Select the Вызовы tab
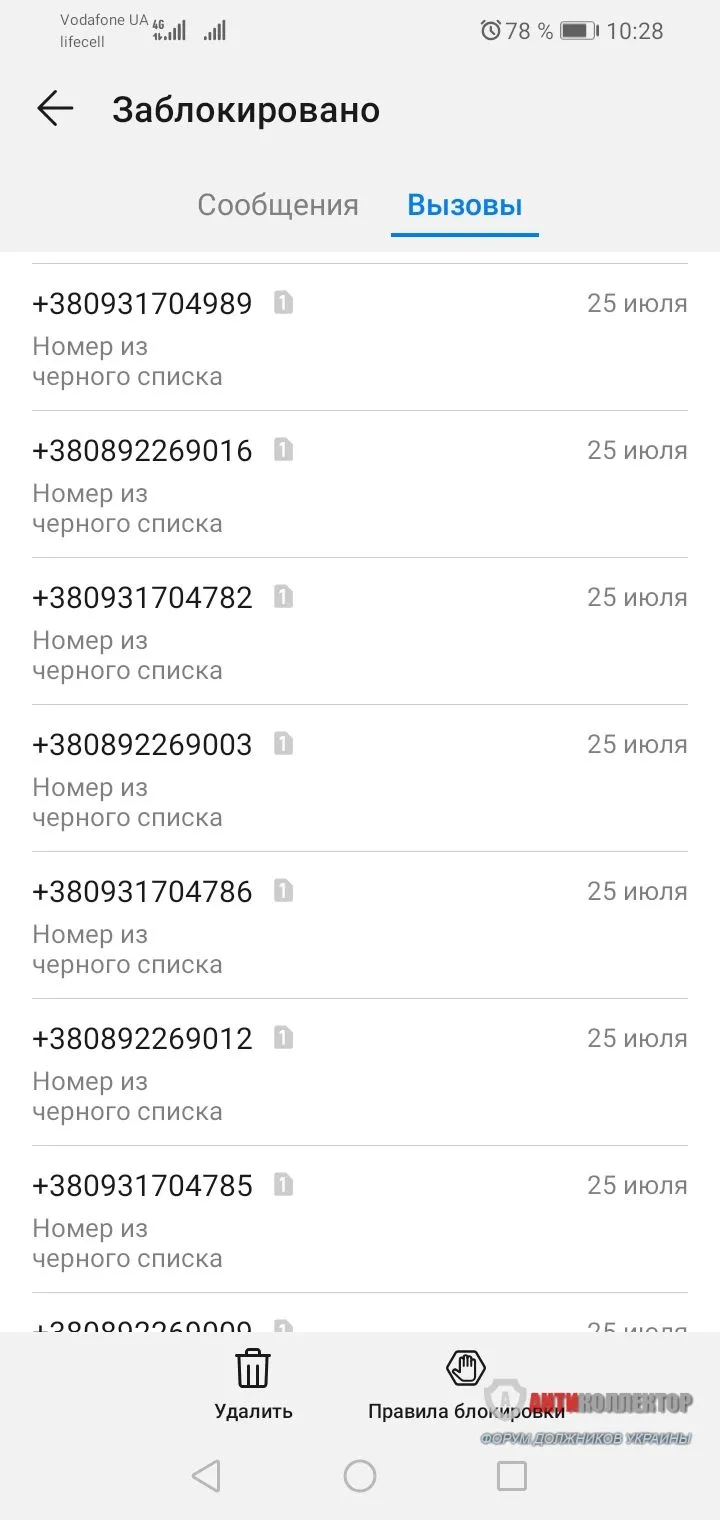 point(465,205)
